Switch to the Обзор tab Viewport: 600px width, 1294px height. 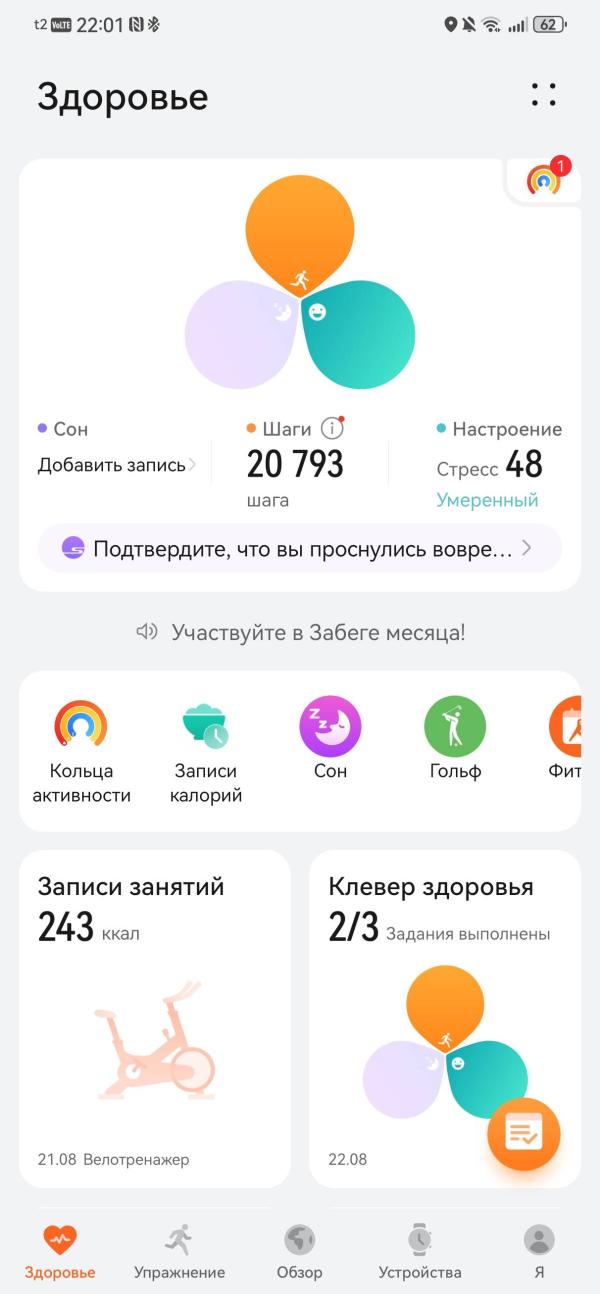300,1251
